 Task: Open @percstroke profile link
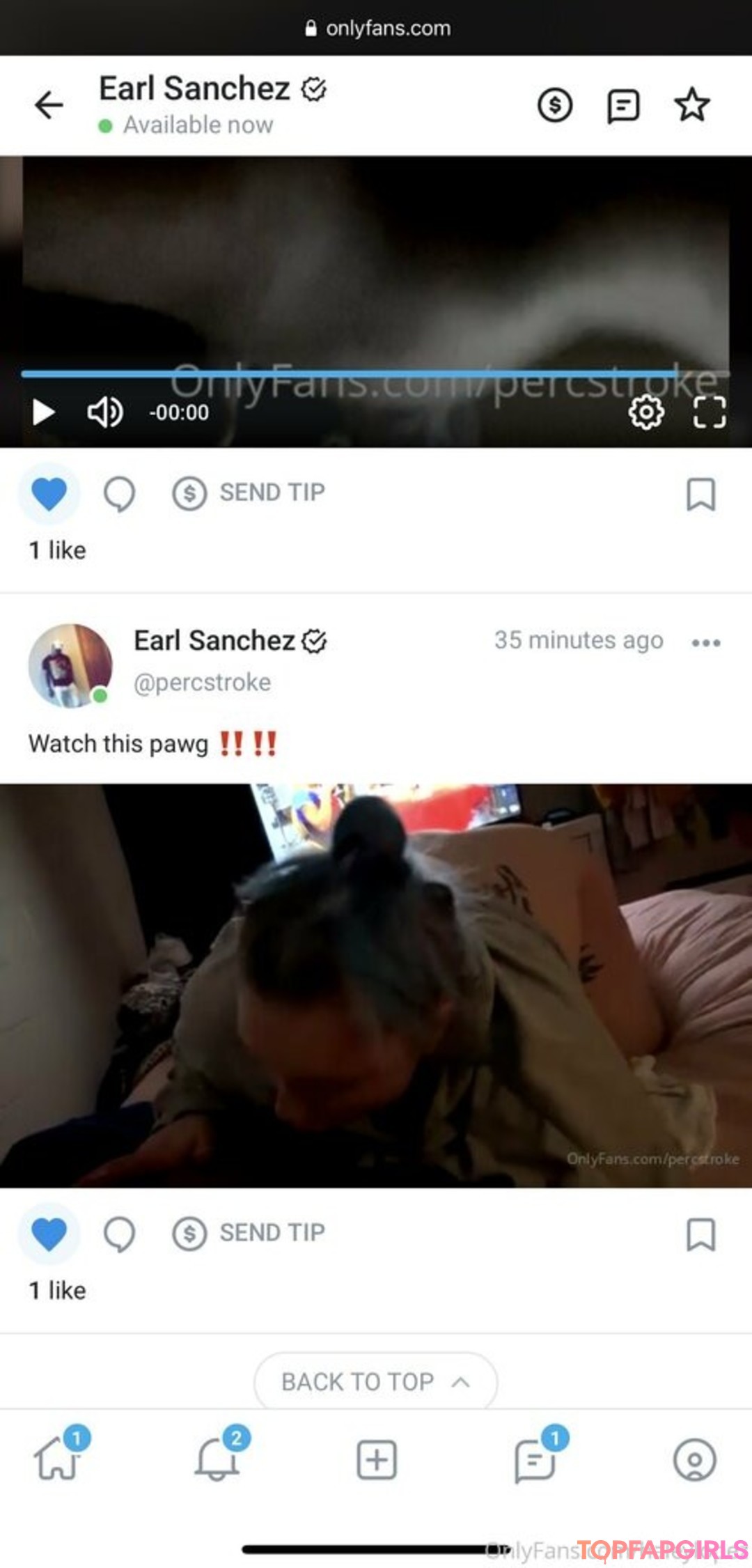coord(202,682)
